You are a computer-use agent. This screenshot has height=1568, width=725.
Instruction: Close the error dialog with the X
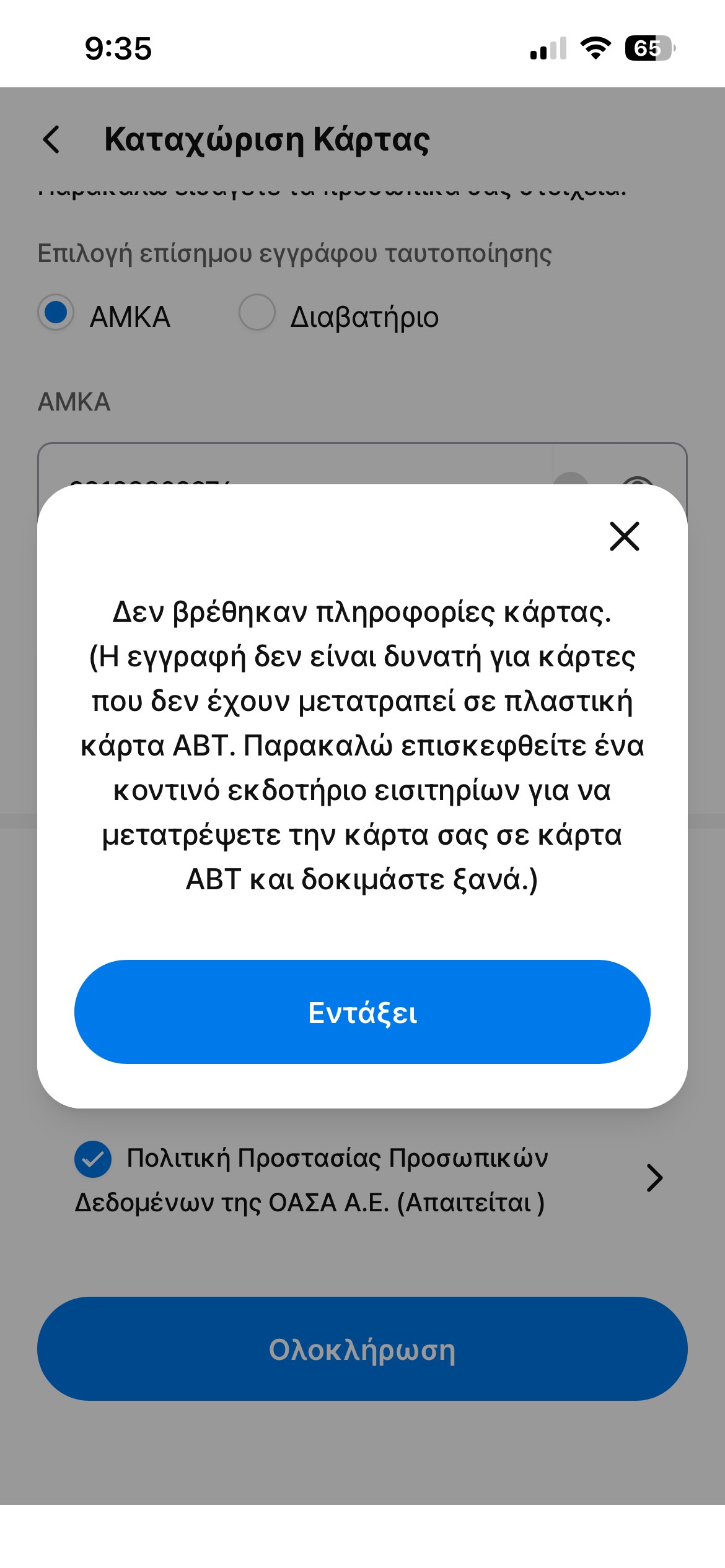(624, 536)
